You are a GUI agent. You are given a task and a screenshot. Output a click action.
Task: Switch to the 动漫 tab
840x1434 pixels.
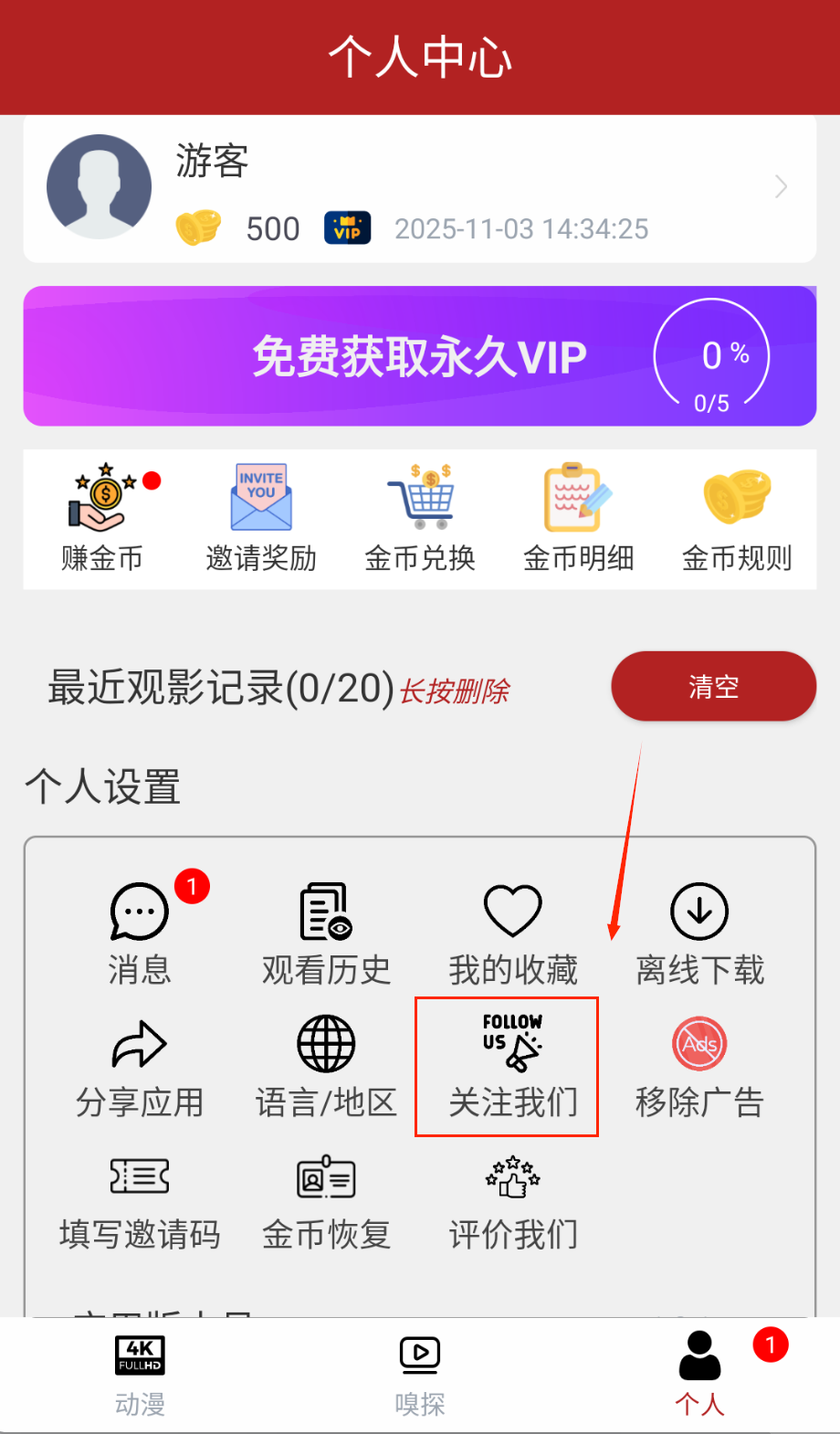click(x=140, y=1375)
